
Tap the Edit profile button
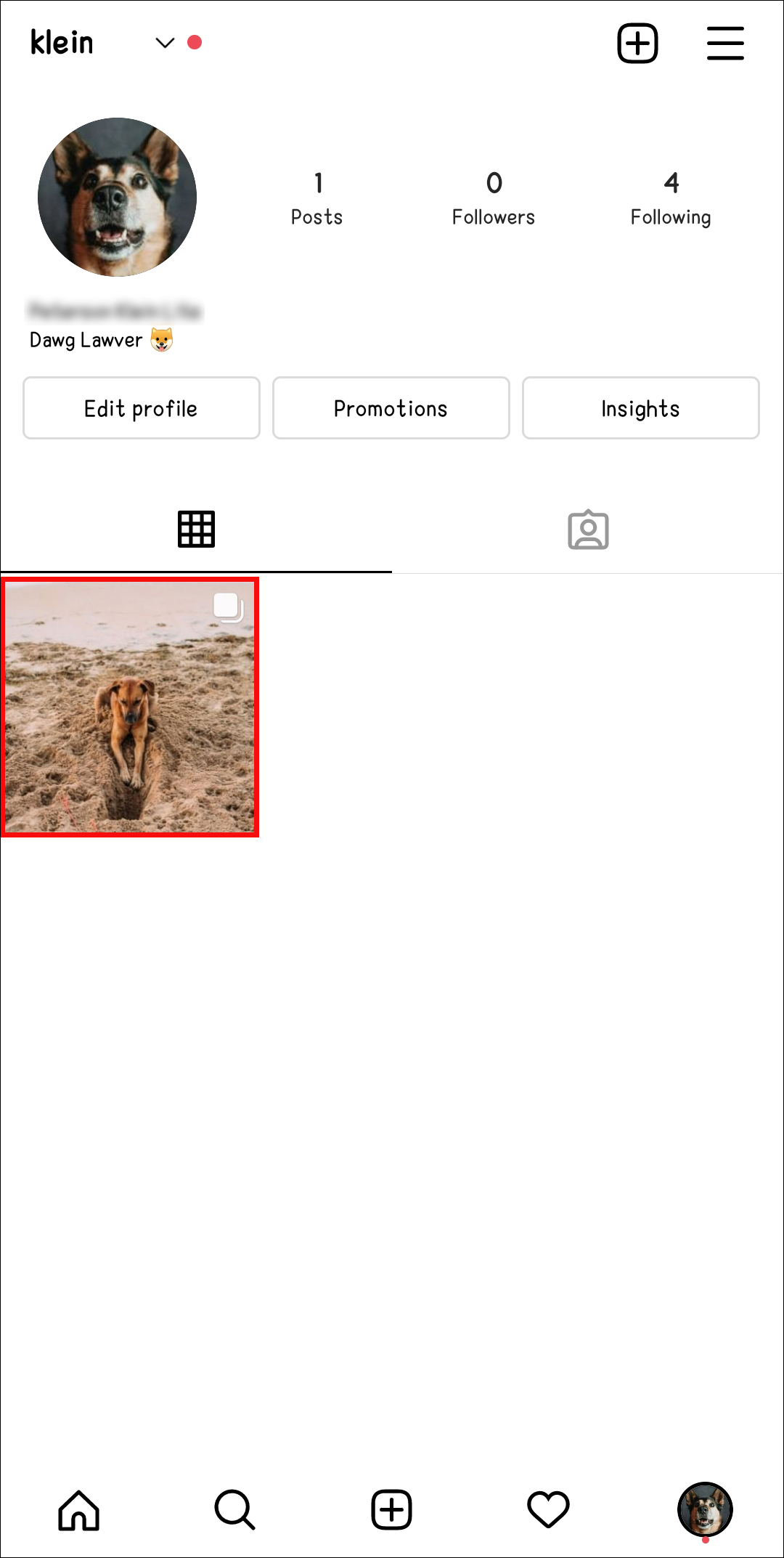click(142, 408)
